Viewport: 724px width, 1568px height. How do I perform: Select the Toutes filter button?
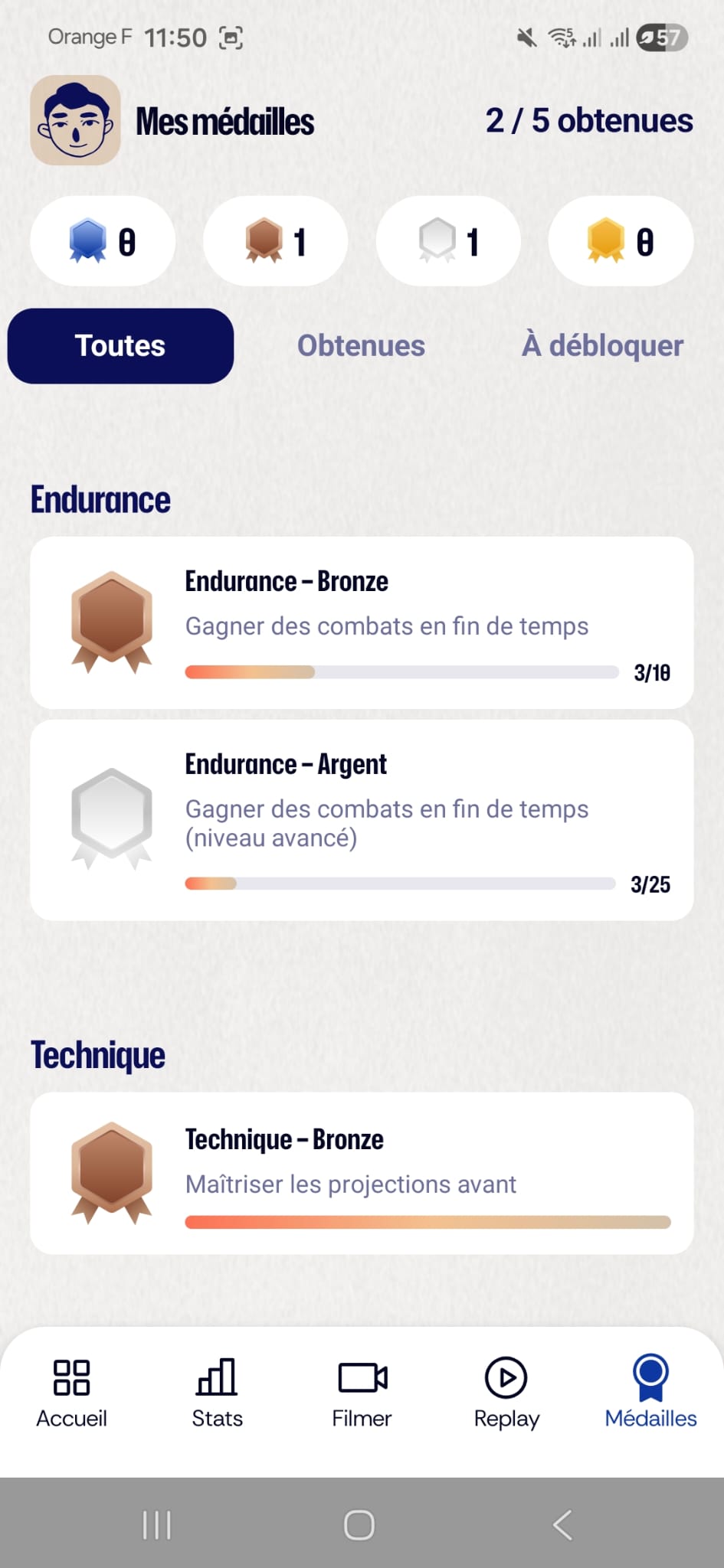click(120, 345)
